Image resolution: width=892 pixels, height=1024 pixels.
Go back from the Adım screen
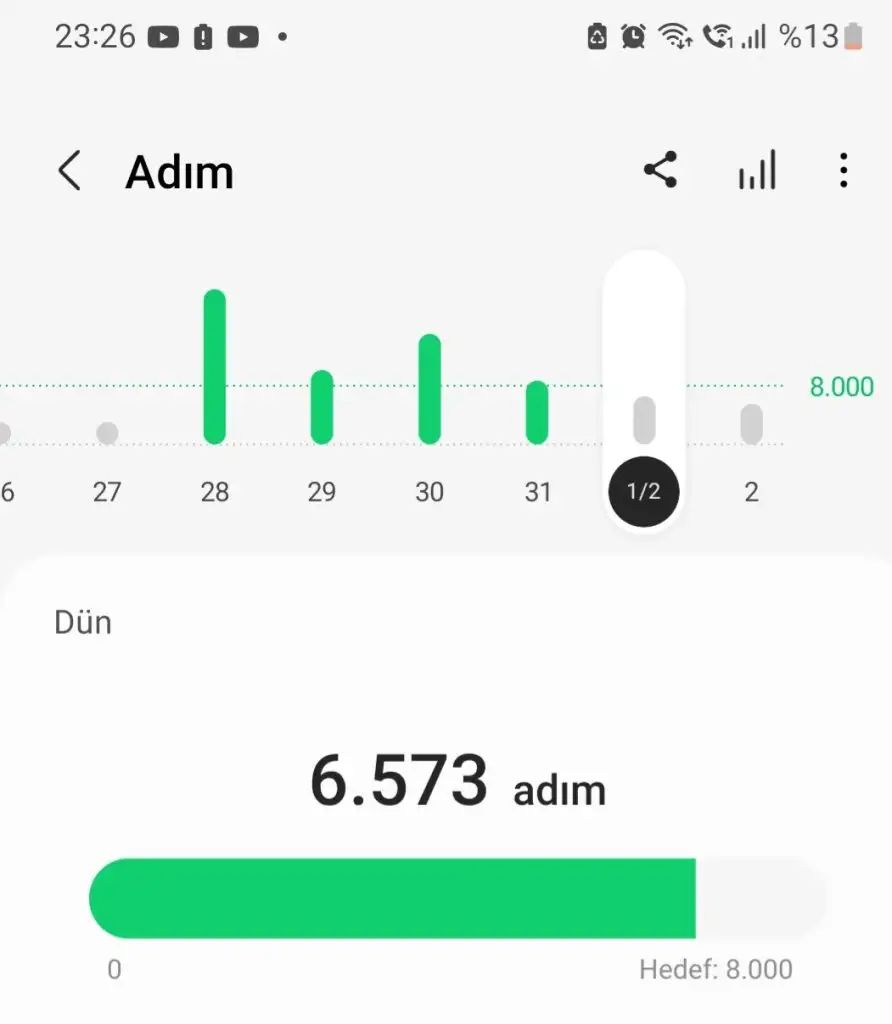[69, 172]
